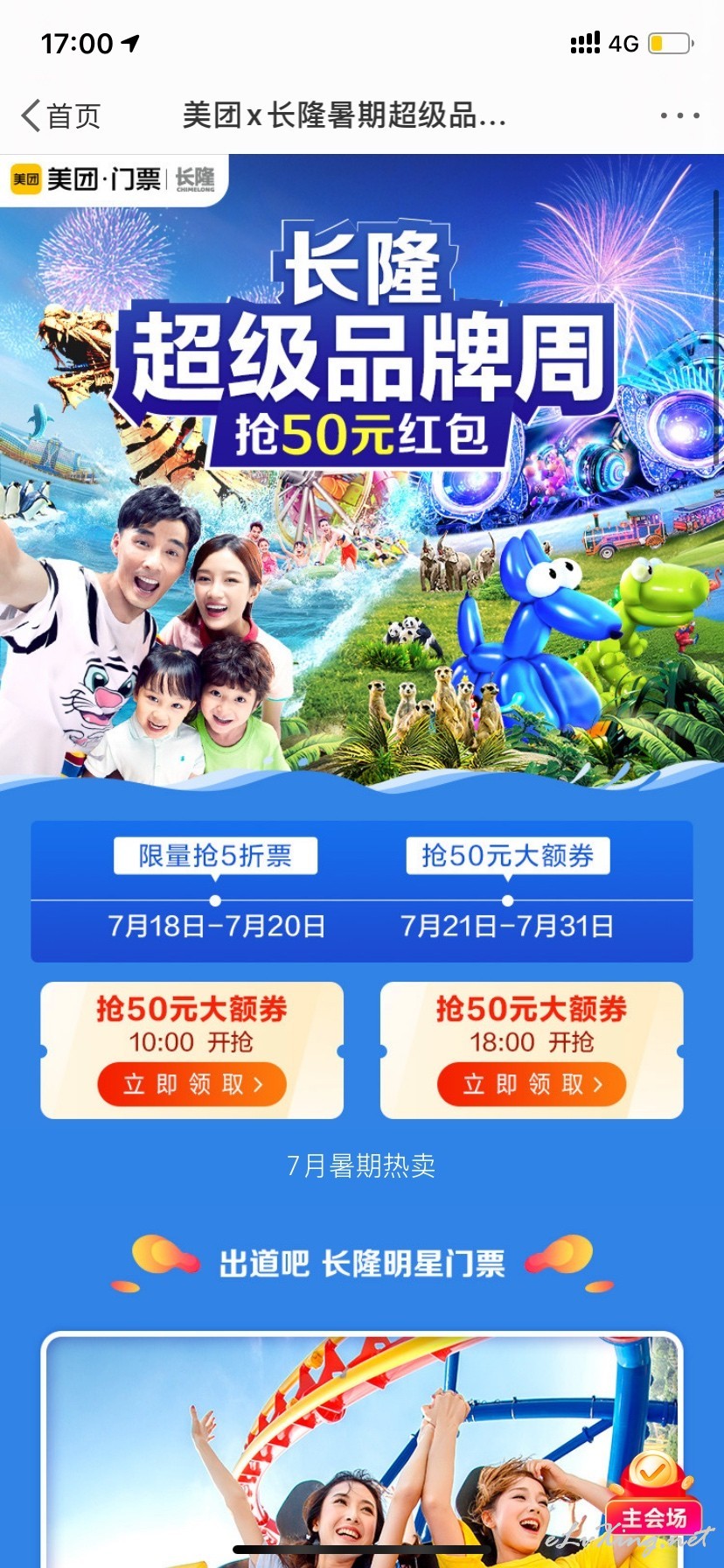Screen dimensions: 724x1568
Task: Open the roller coaster ticket card
Action: coord(362,1450)
